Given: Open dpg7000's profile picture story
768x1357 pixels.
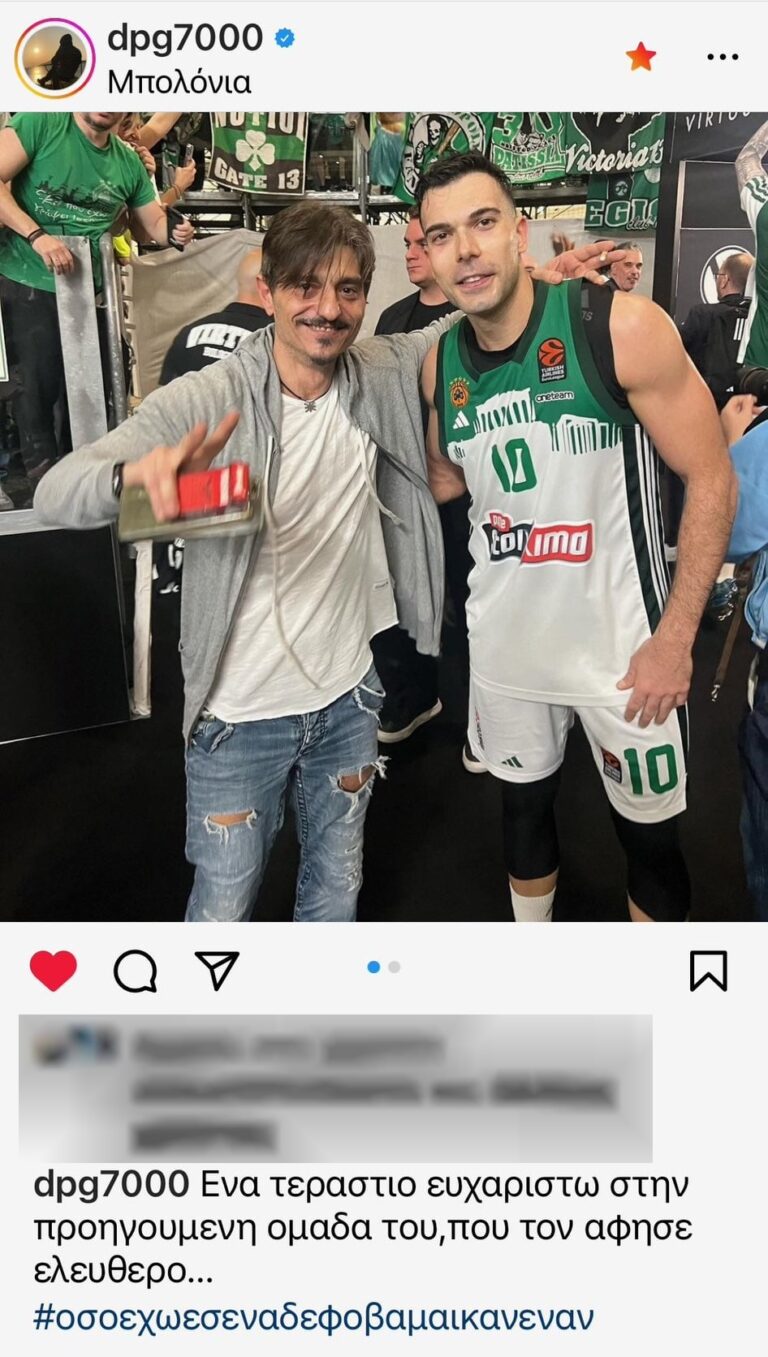Looking at the screenshot, I should 54,58.
